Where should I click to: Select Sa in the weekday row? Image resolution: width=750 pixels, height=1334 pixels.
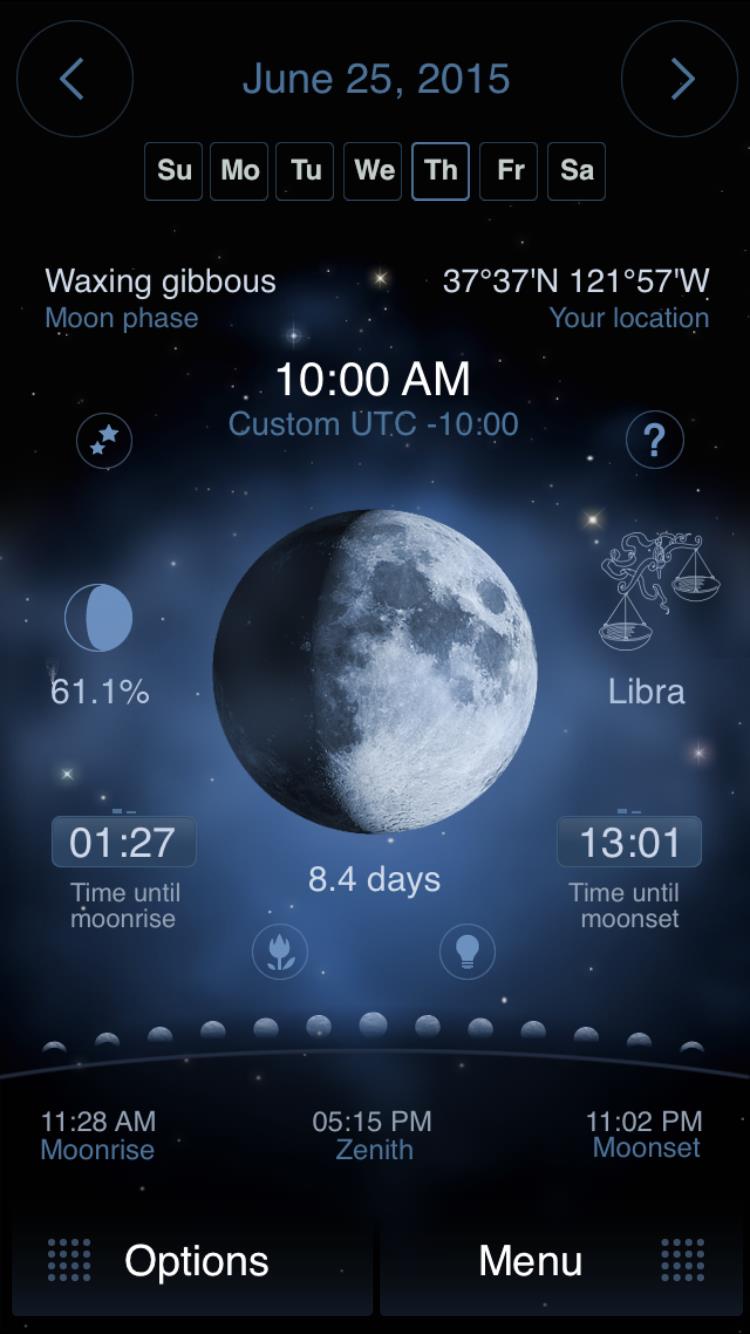[576, 171]
